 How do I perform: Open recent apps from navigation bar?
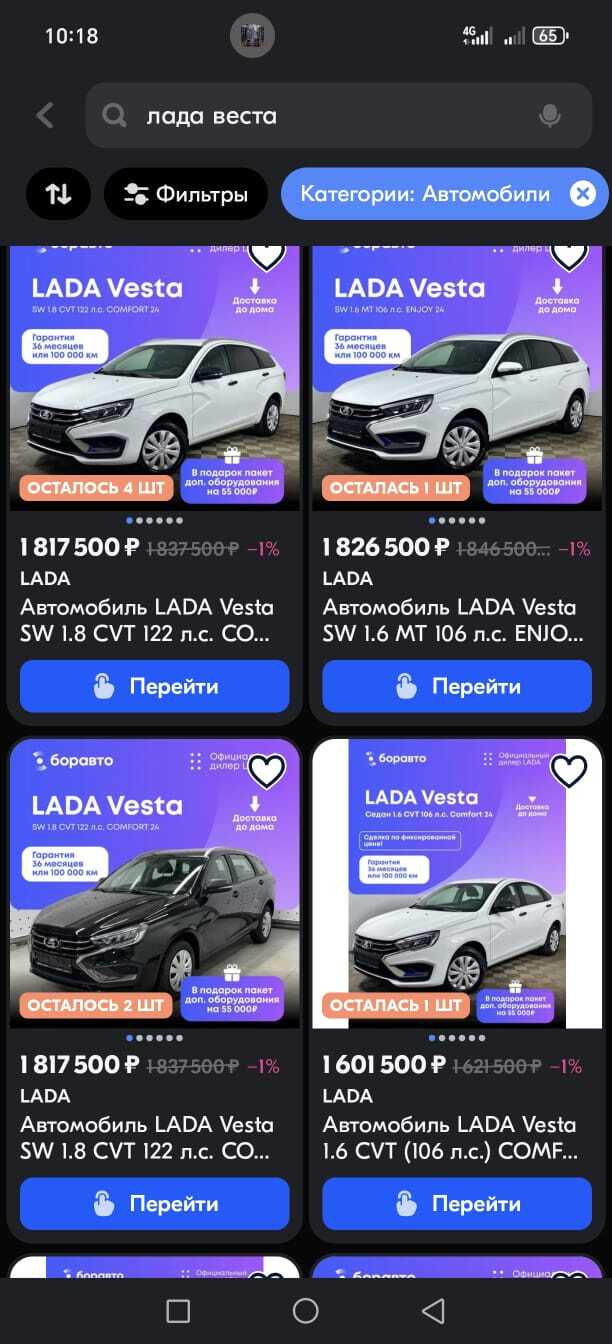point(178,1311)
